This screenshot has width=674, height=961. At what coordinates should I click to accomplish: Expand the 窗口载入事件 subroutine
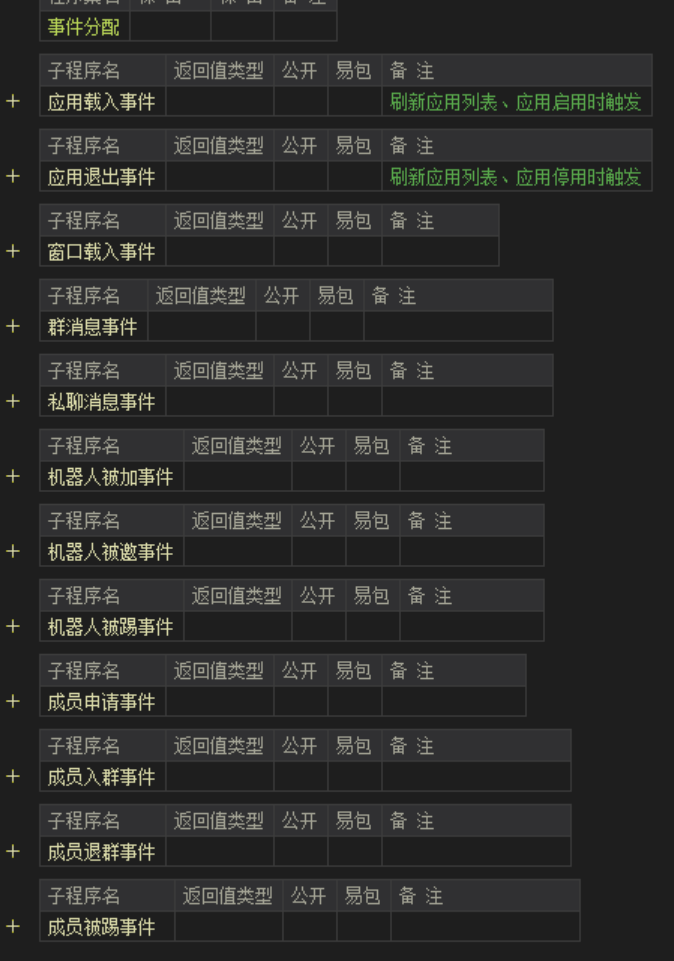point(13,251)
